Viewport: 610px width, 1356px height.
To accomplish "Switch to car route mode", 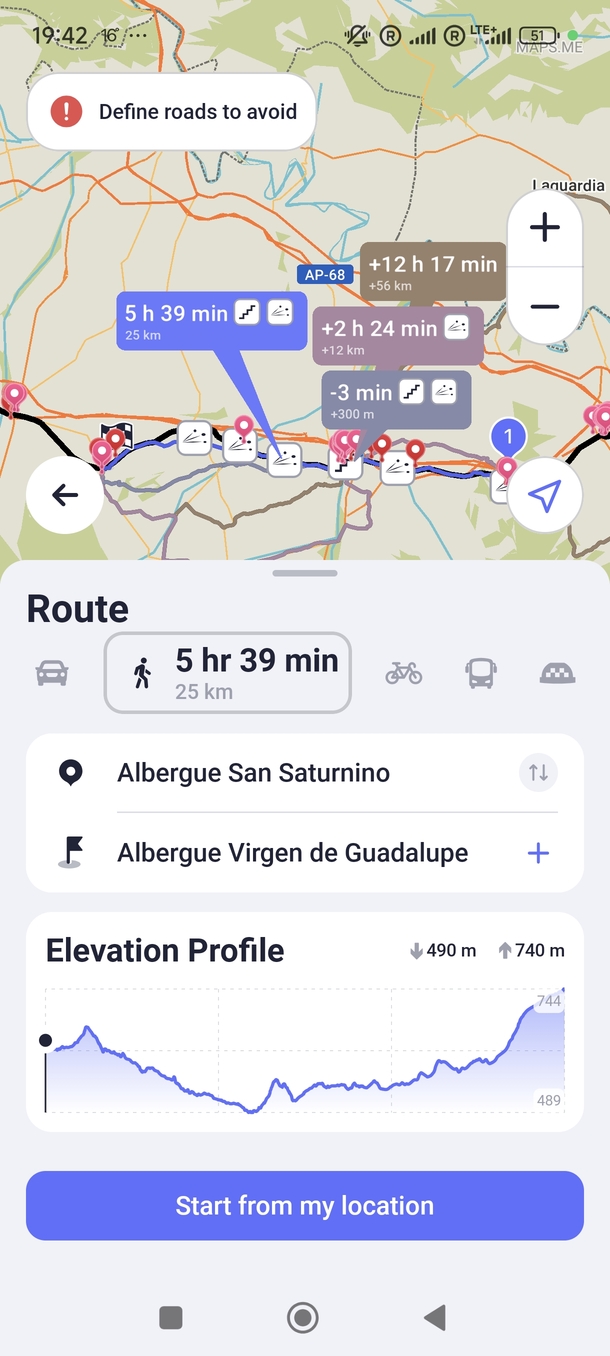I will click(x=52, y=673).
